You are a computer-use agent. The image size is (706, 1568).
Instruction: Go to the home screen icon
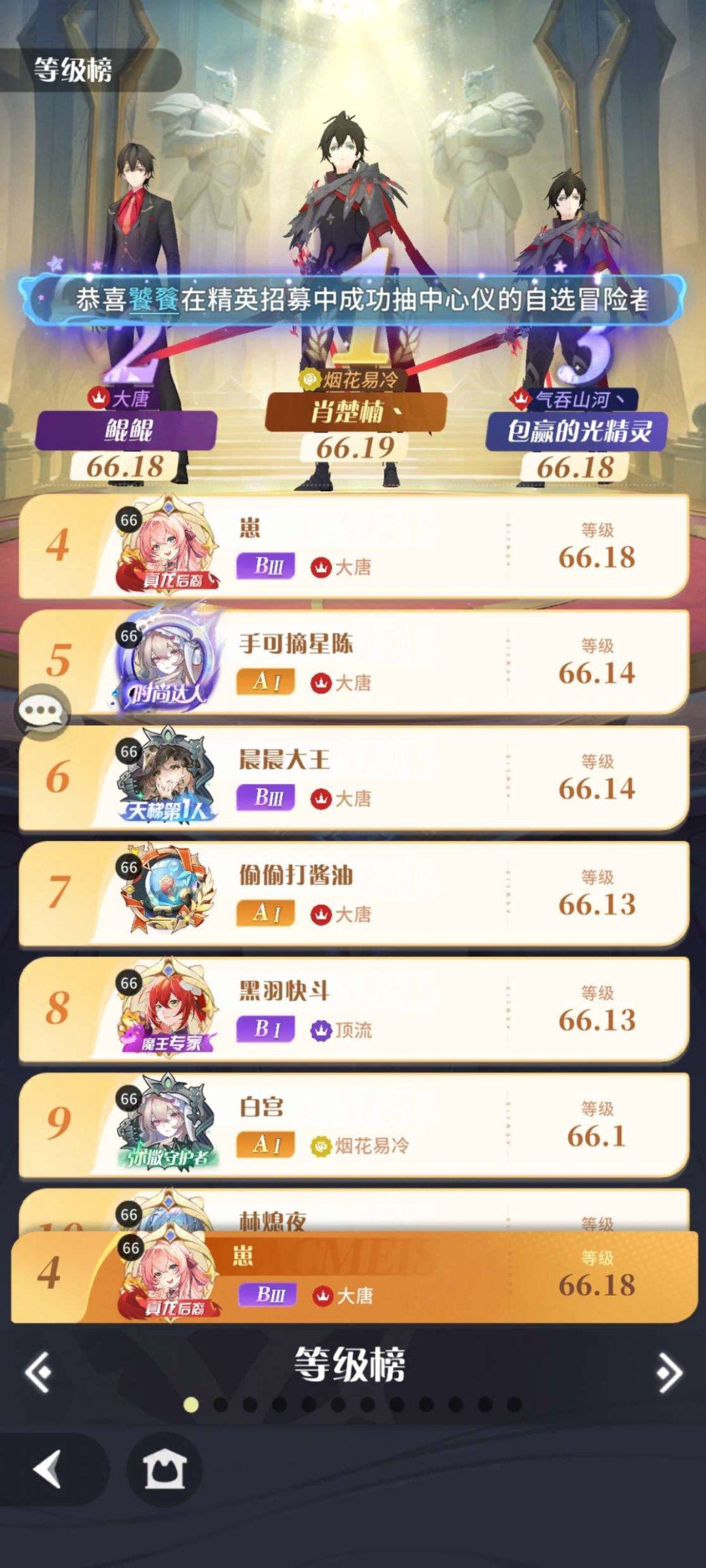165,1469
